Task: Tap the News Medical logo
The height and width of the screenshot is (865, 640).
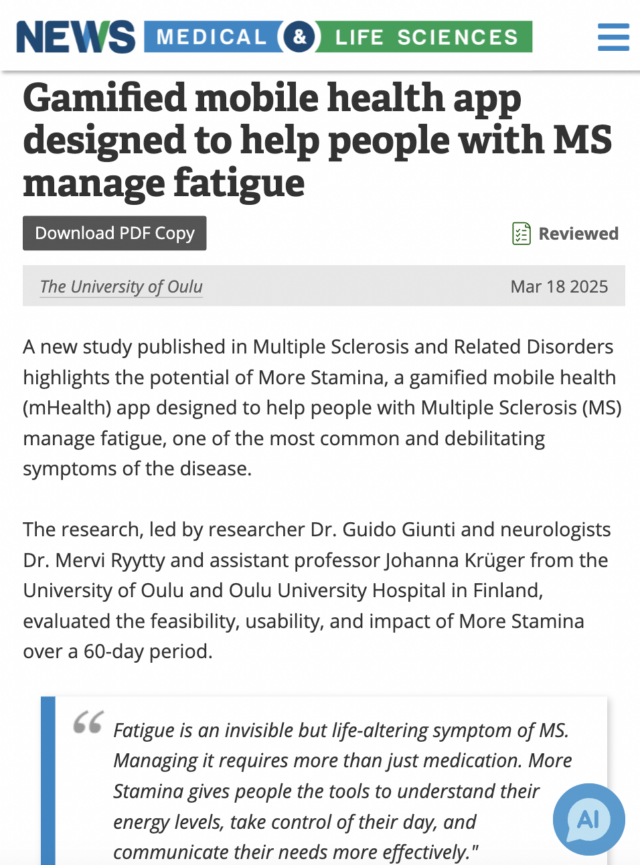Action: pos(274,37)
